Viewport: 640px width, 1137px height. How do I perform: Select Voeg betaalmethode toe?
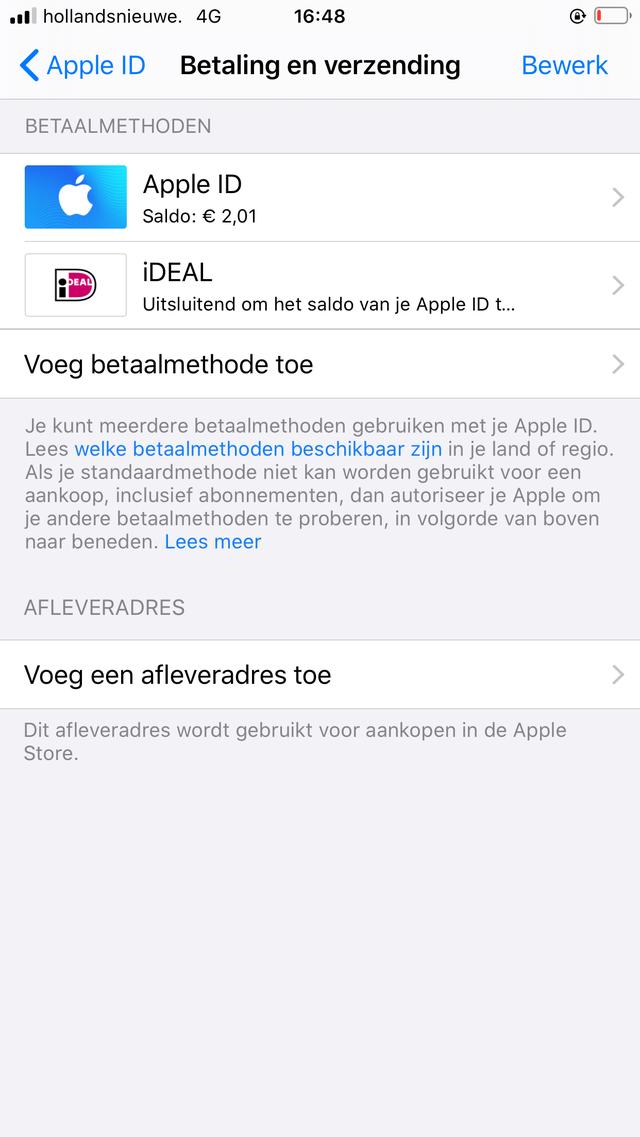coord(320,364)
